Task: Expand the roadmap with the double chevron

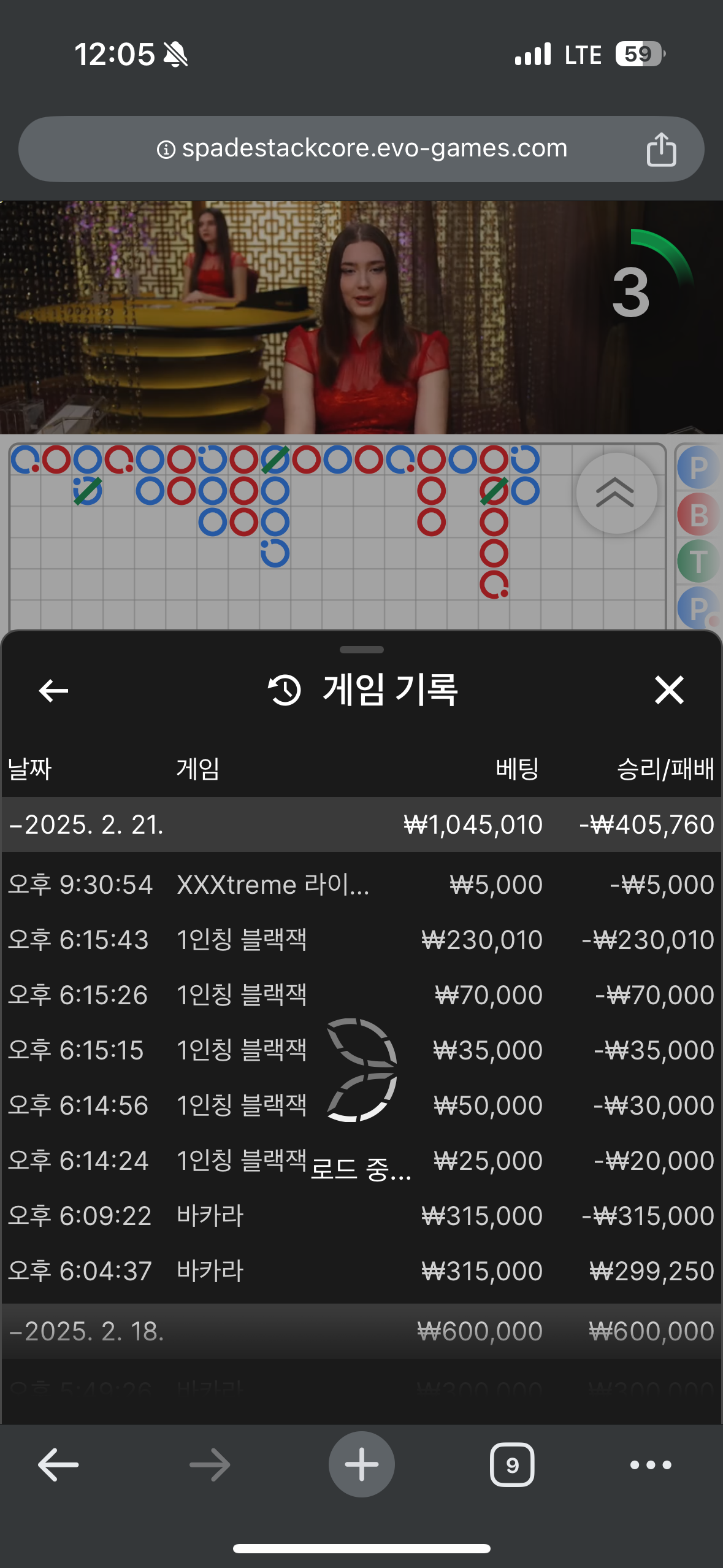Action: coord(616,493)
